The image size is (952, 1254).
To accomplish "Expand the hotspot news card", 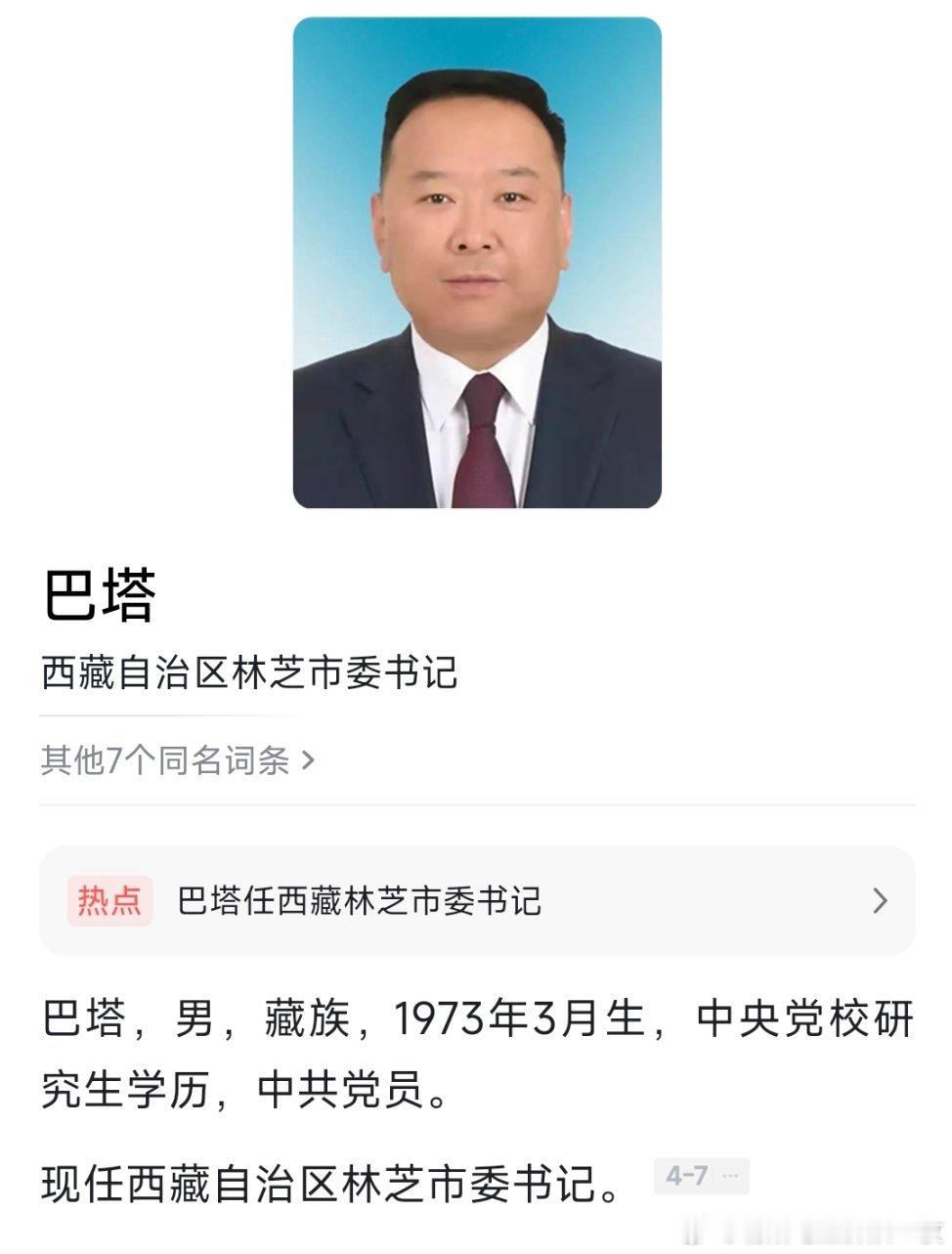I will click(476, 902).
